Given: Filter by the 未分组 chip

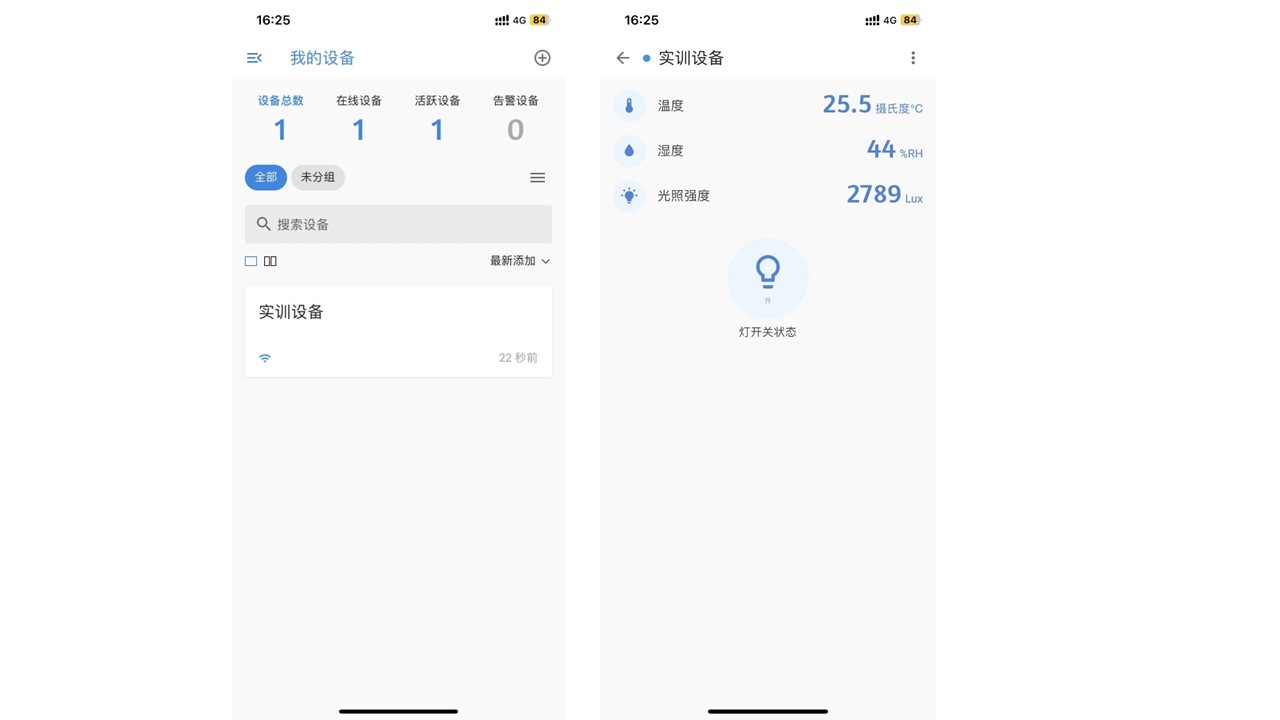Looking at the screenshot, I should tap(318, 177).
